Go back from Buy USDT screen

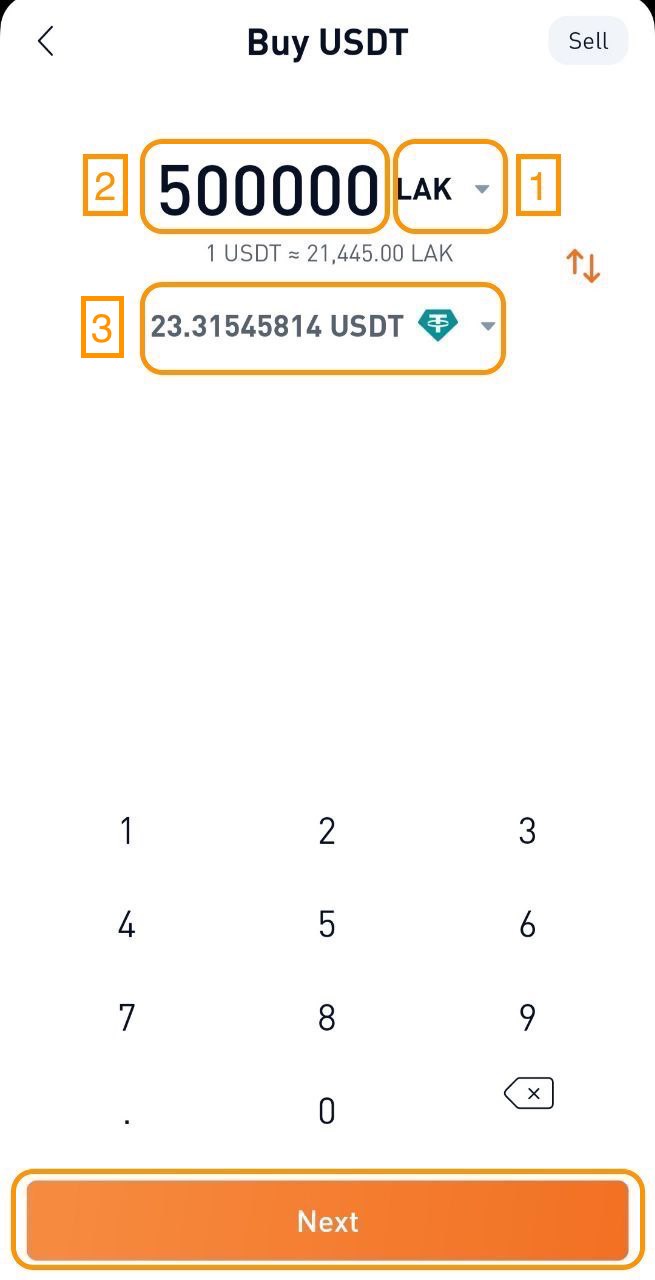tap(45, 42)
